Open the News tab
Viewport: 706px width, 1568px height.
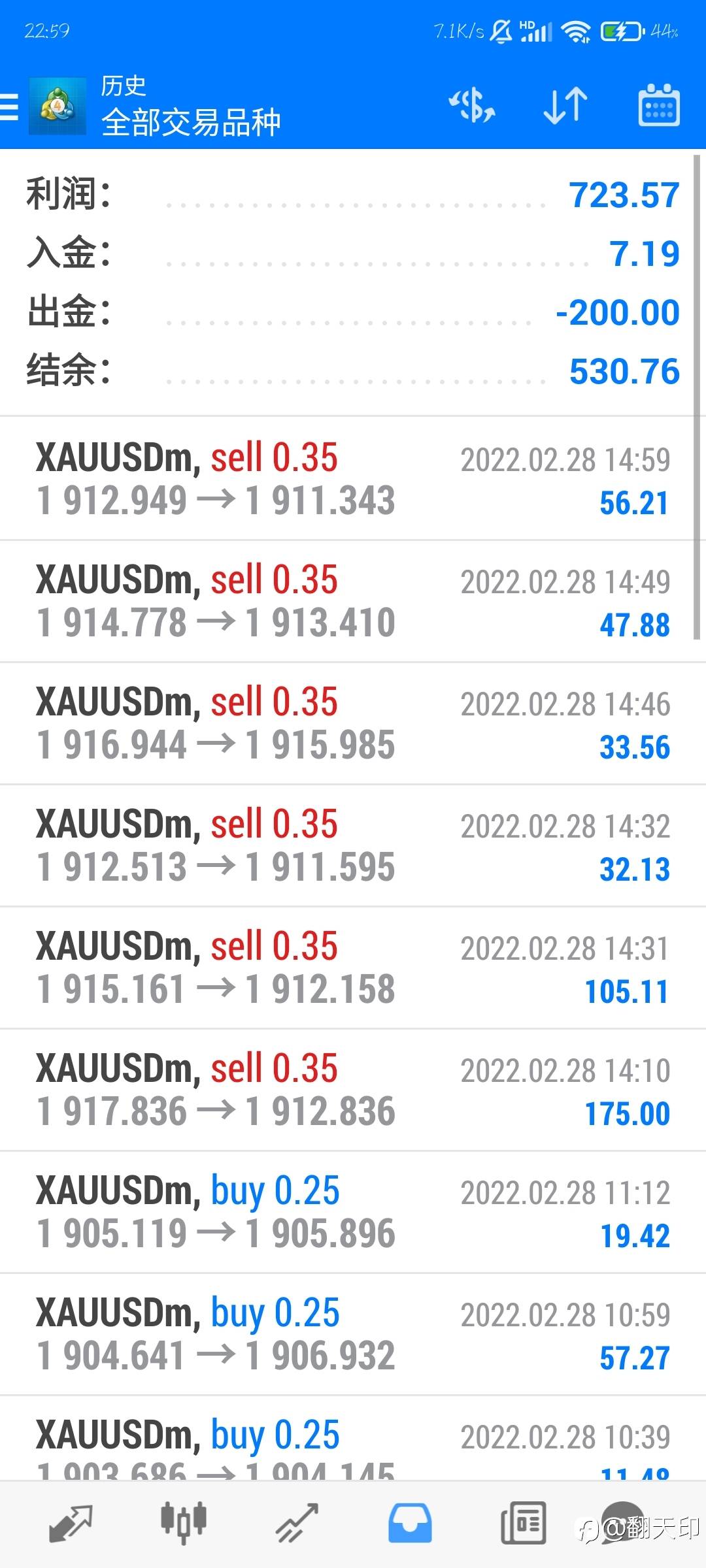point(523,1522)
